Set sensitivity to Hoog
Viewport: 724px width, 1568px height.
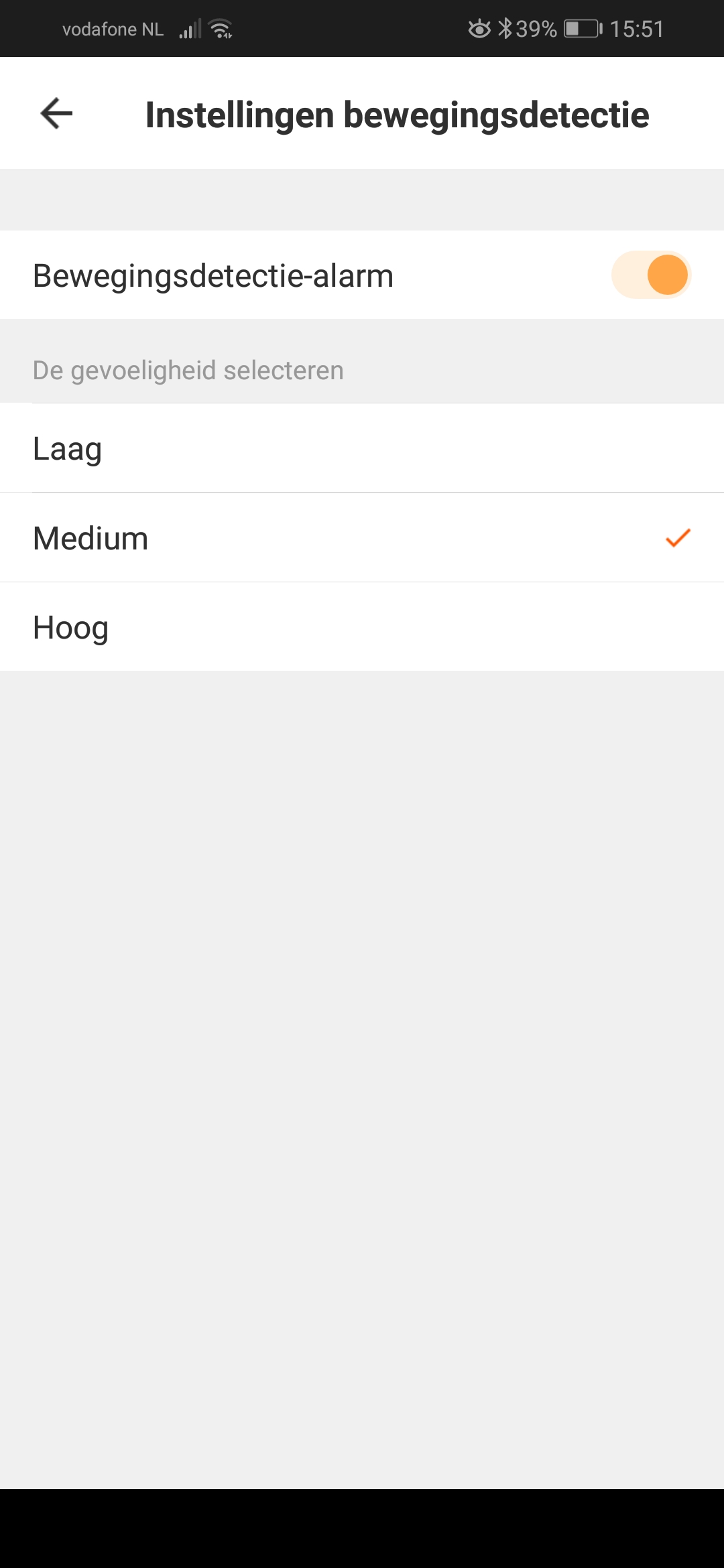362,627
